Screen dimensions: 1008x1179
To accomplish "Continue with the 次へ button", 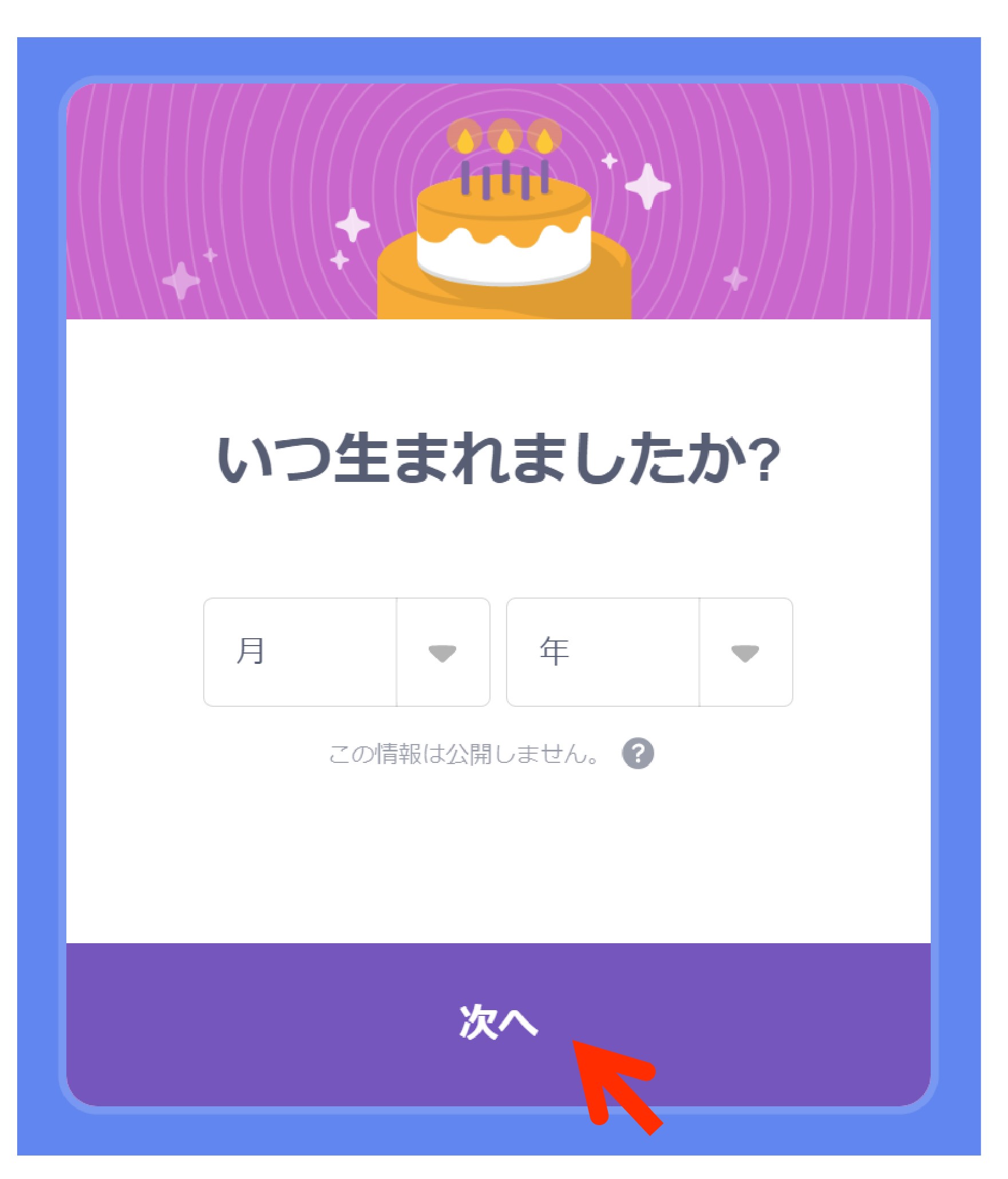I will (498, 1023).
